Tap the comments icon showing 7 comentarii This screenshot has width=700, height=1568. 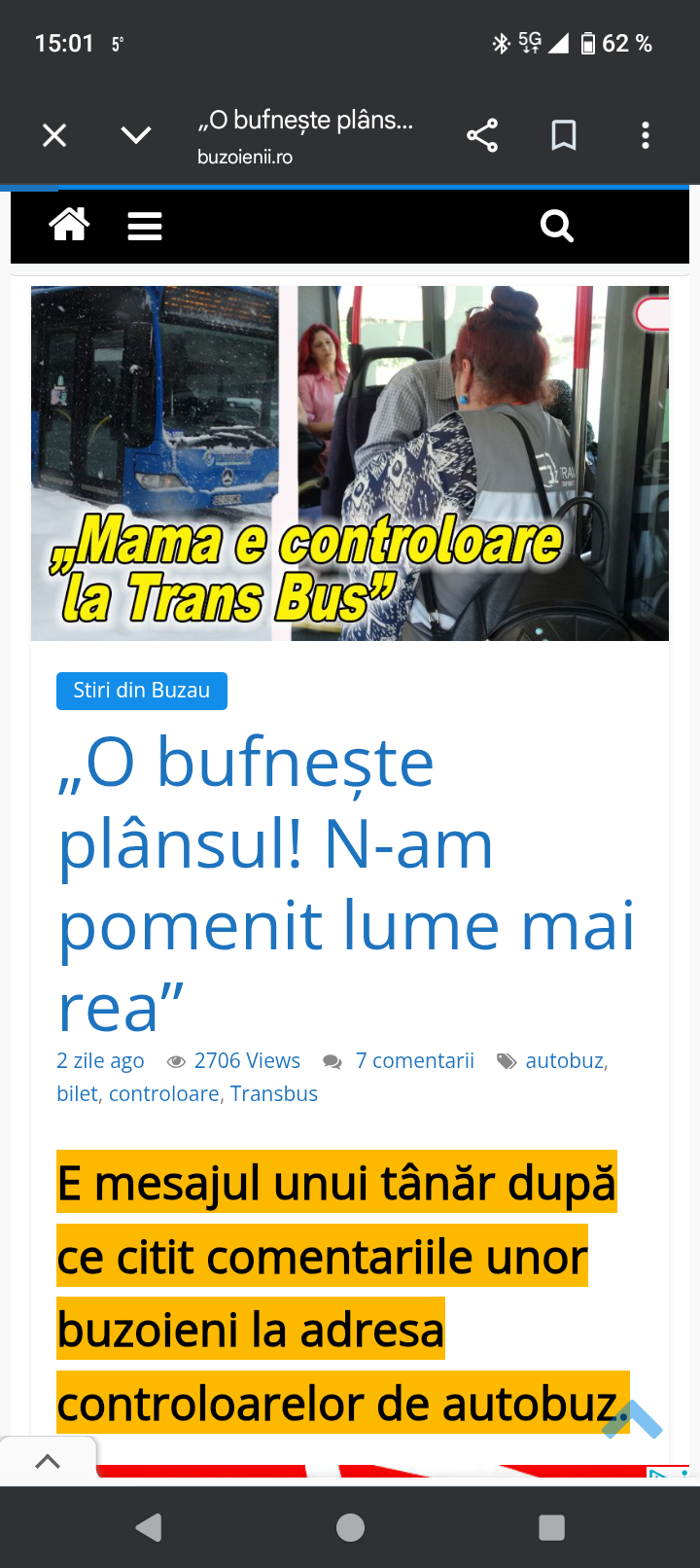pyautogui.click(x=333, y=1060)
